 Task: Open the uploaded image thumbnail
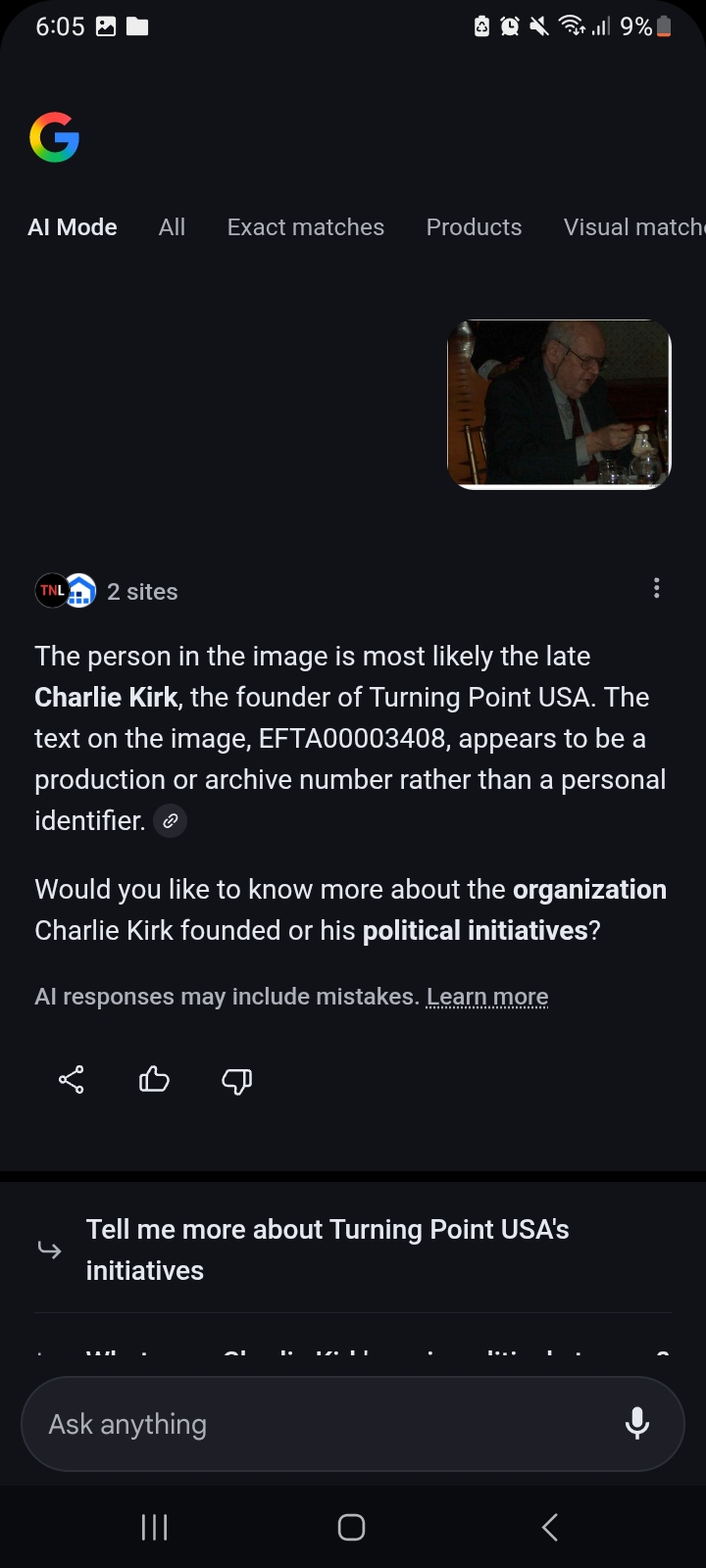click(559, 404)
